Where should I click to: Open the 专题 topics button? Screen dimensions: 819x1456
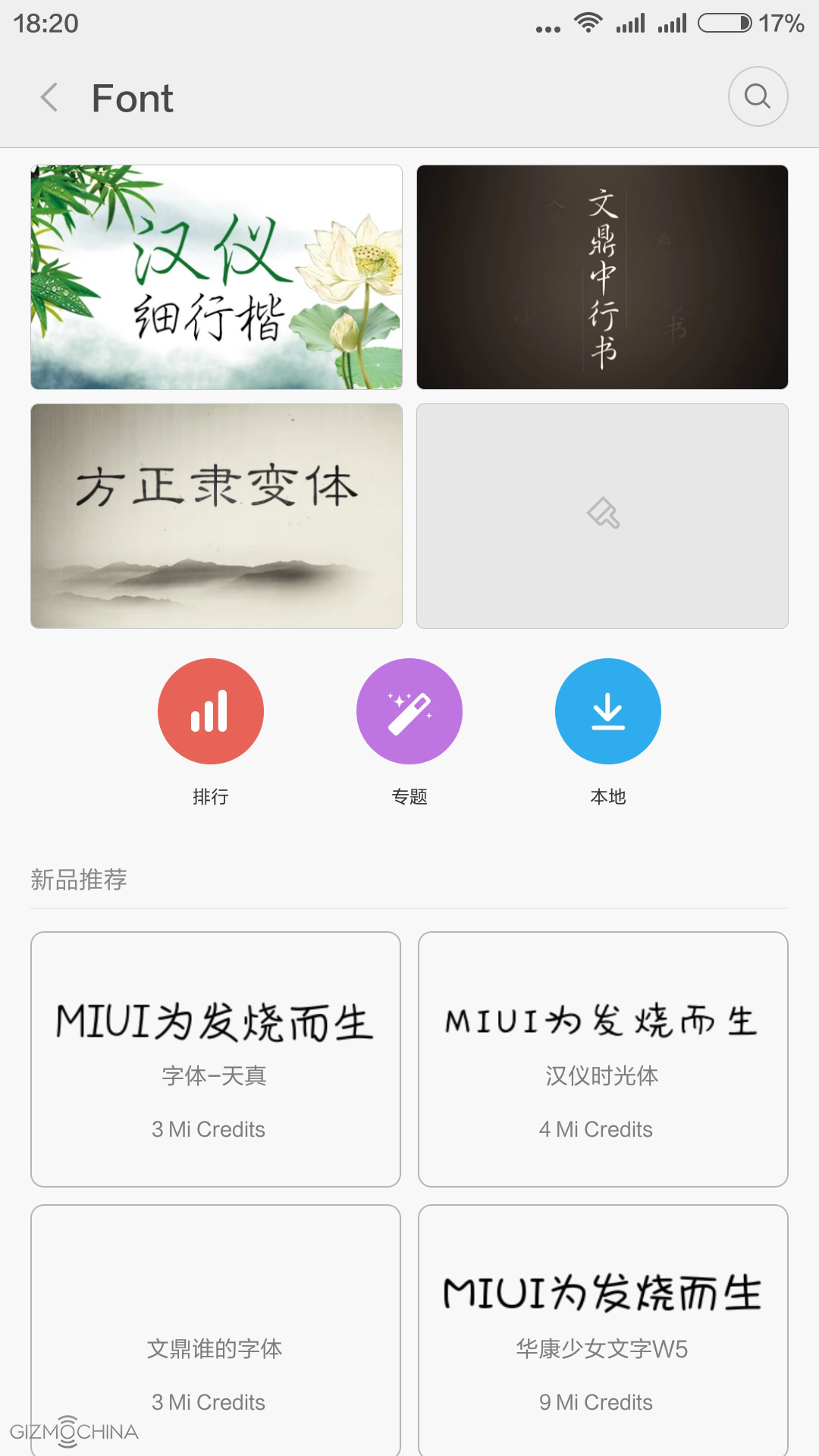pos(409,711)
